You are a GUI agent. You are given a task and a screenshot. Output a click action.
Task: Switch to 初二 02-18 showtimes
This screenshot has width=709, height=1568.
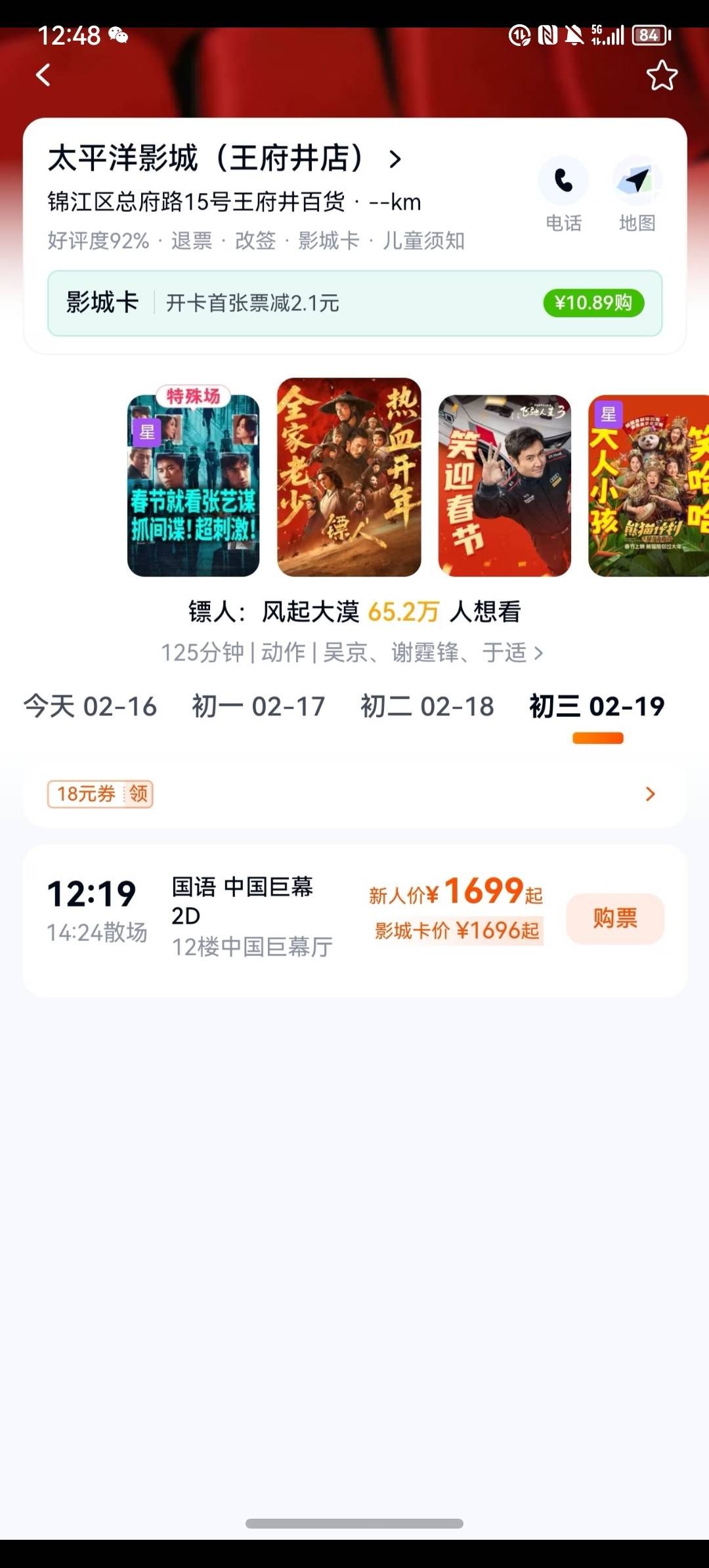tap(427, 707)
